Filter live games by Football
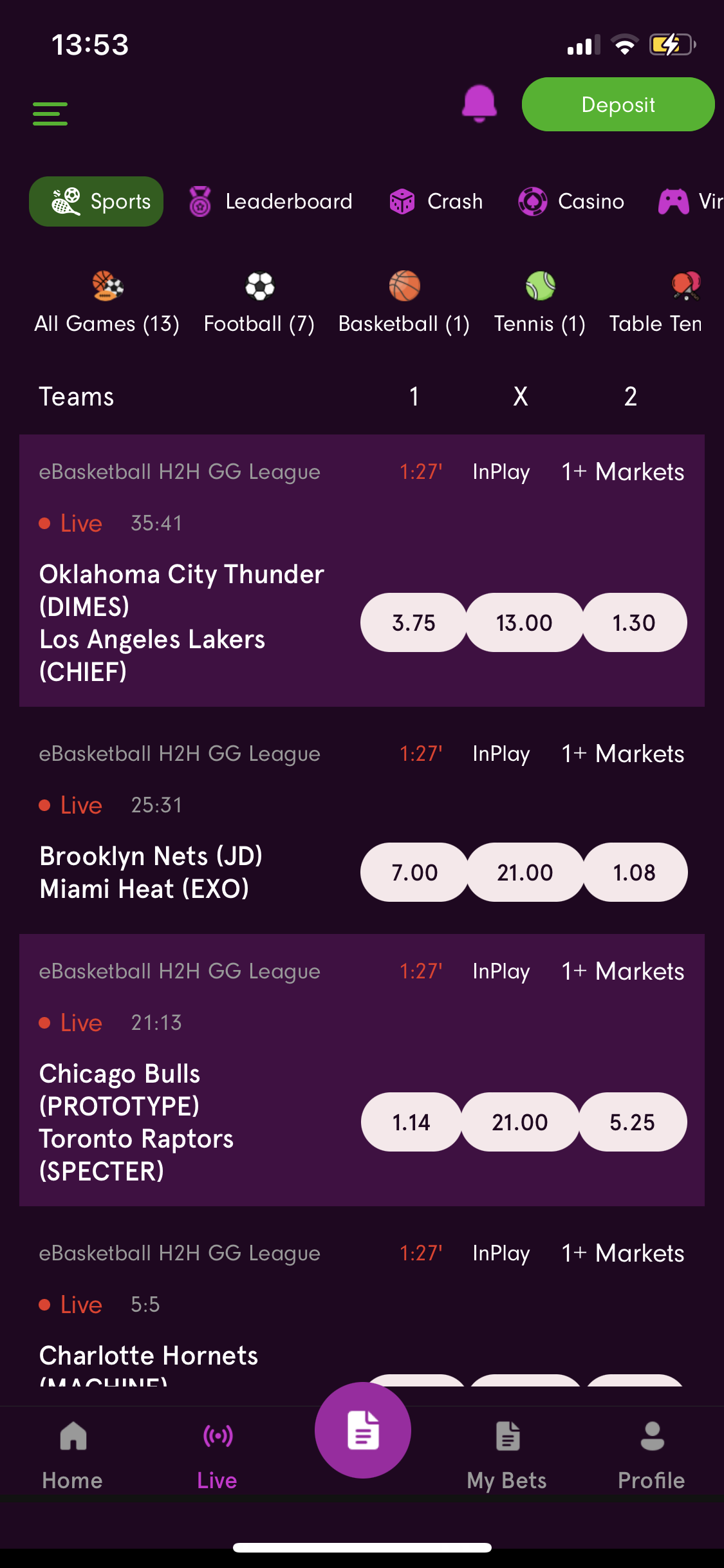Viewport: 724px width, 1568px height. 259,303
